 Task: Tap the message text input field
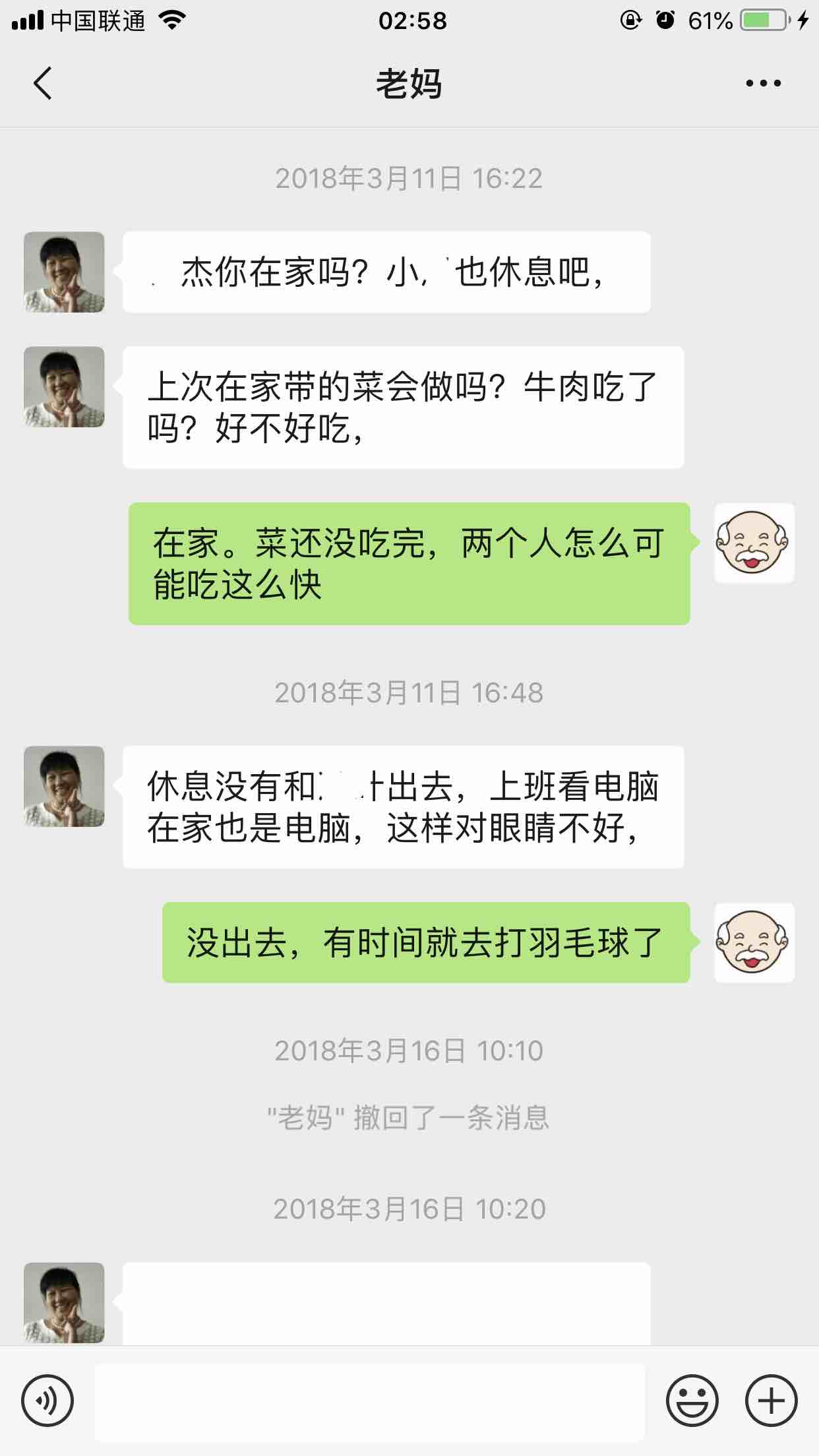click(369, 1401)
